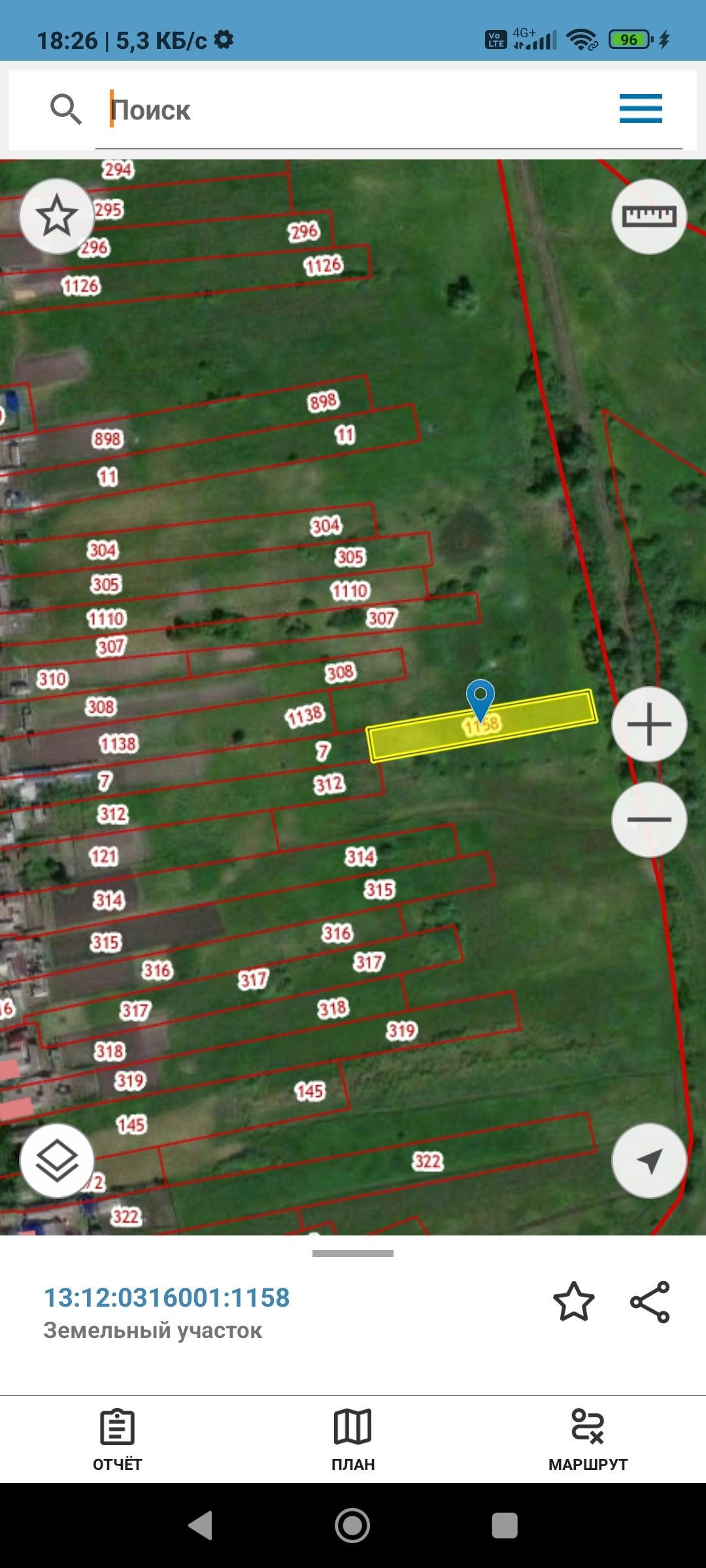Zoom out with the minus button
This screenshot has height=1568, width=706.
(x=649, y=819)
